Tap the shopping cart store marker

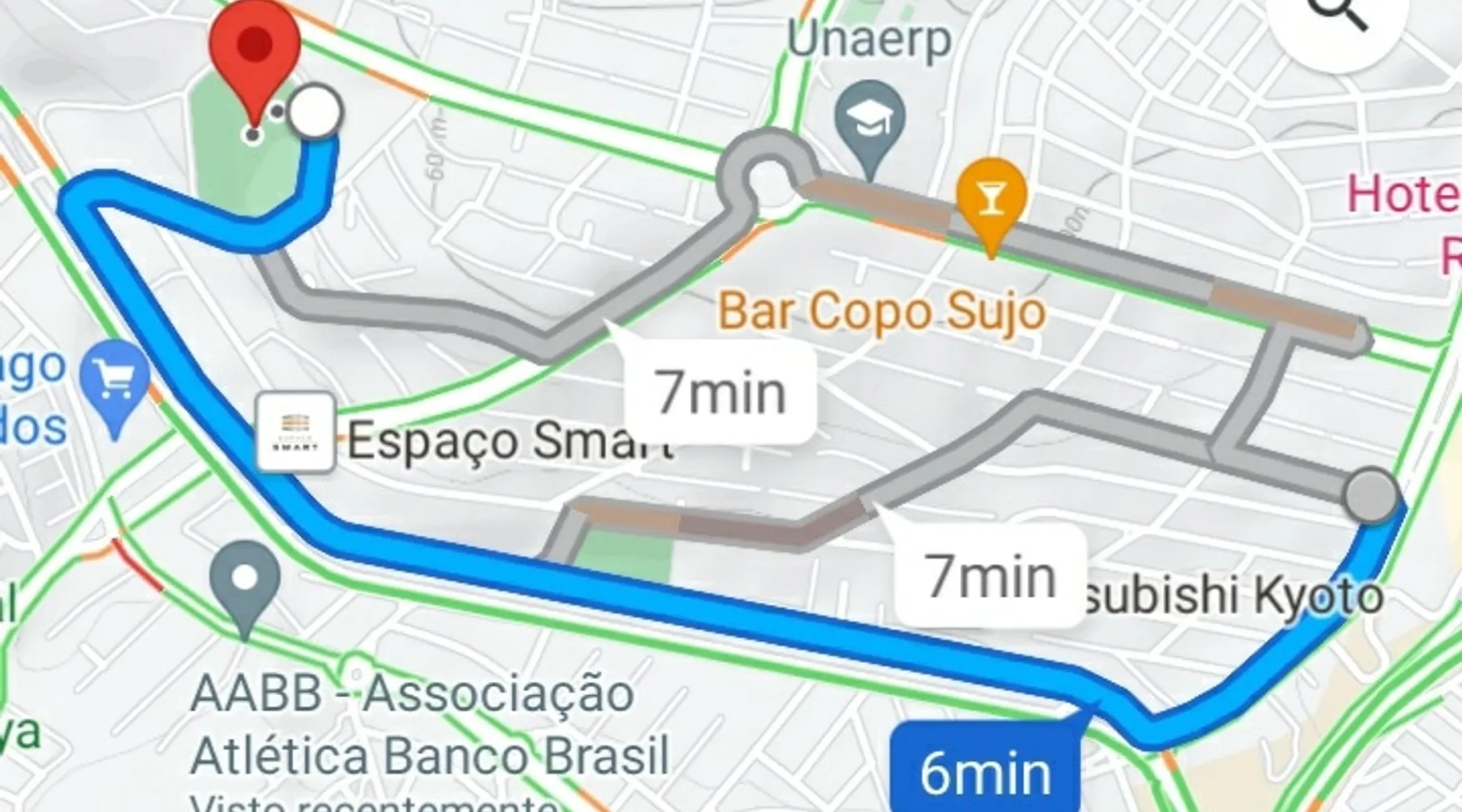point(115,379)
